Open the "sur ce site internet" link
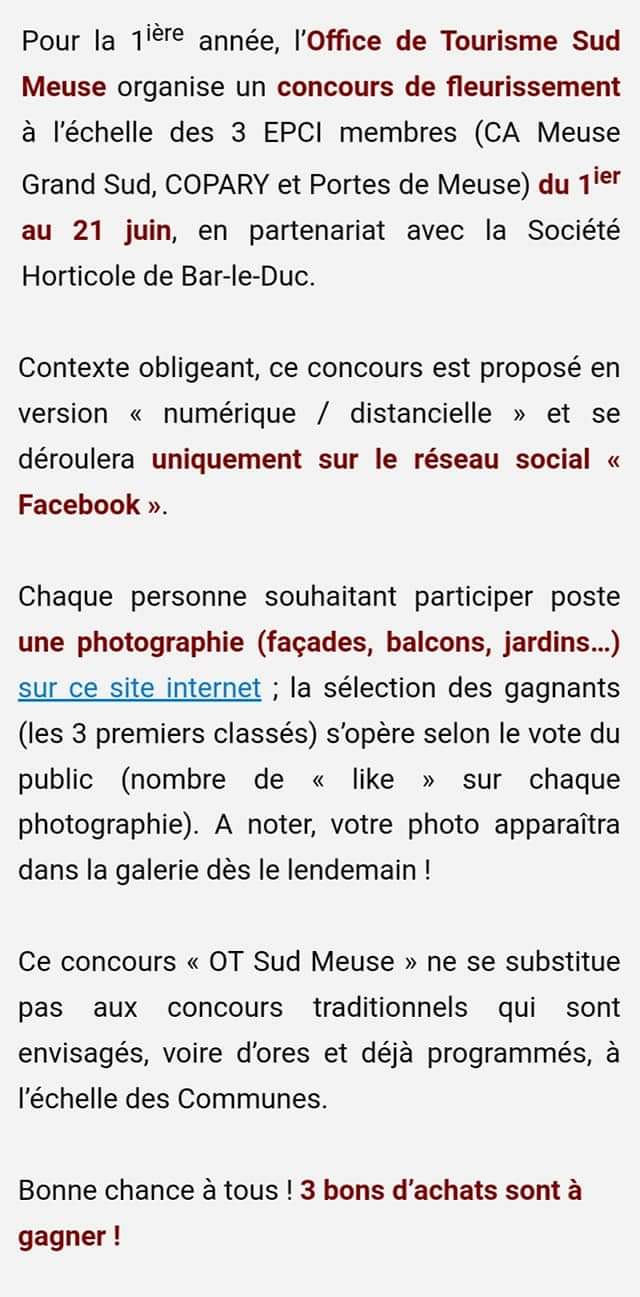This screenshot has height=1297, width=640. point(140,688)
